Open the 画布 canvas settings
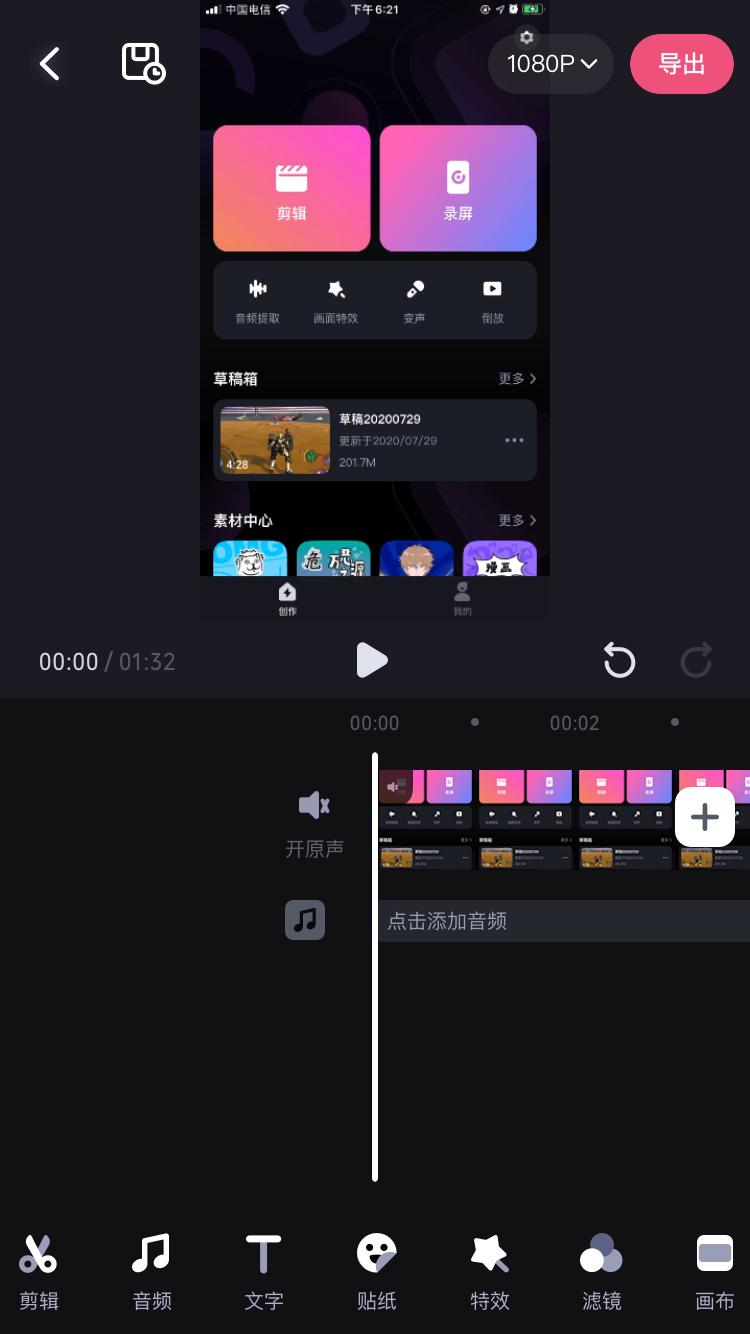Screen dimensions: 750x1334 [x=714, y=1272]
